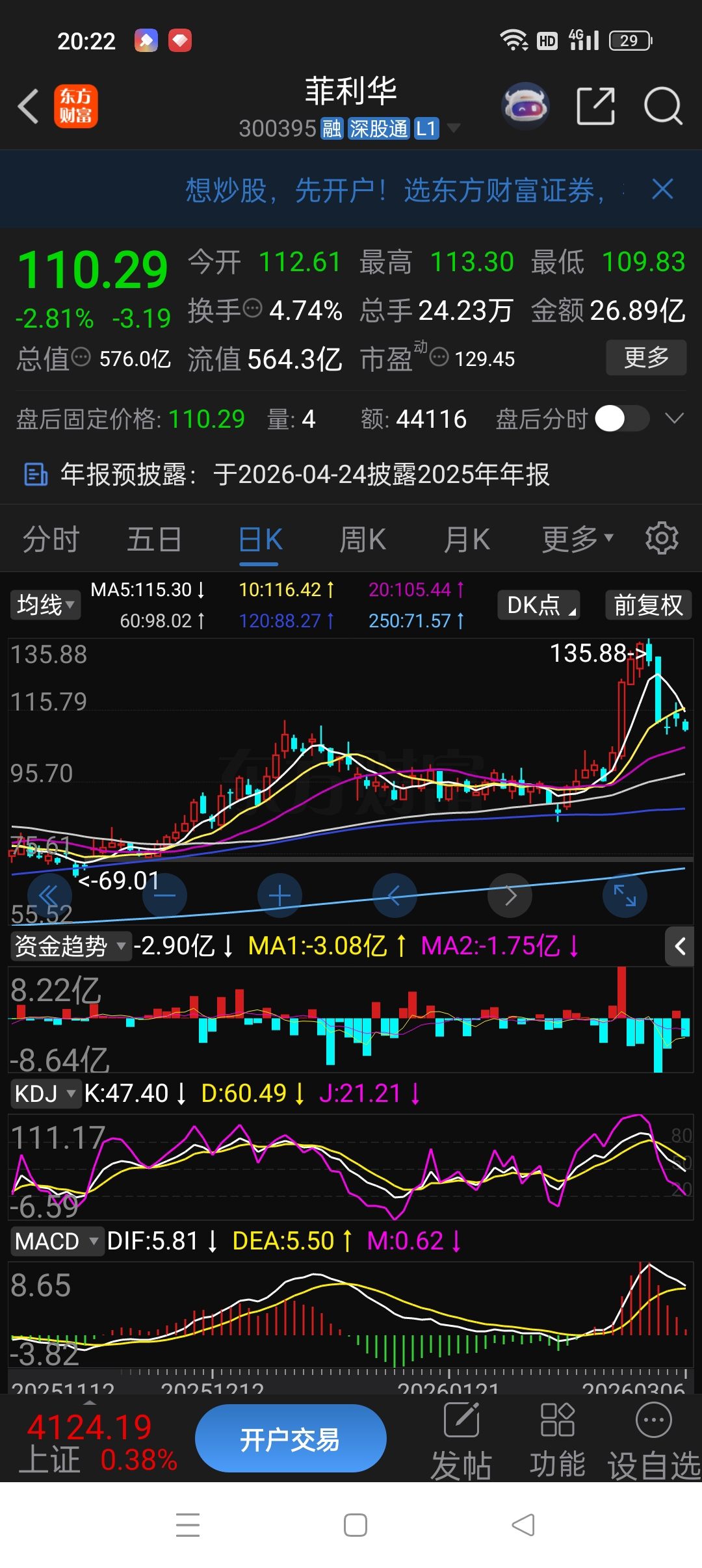Switch to the 五日 tab
This screenshot has height=1568, width=702.
point(154,540)
